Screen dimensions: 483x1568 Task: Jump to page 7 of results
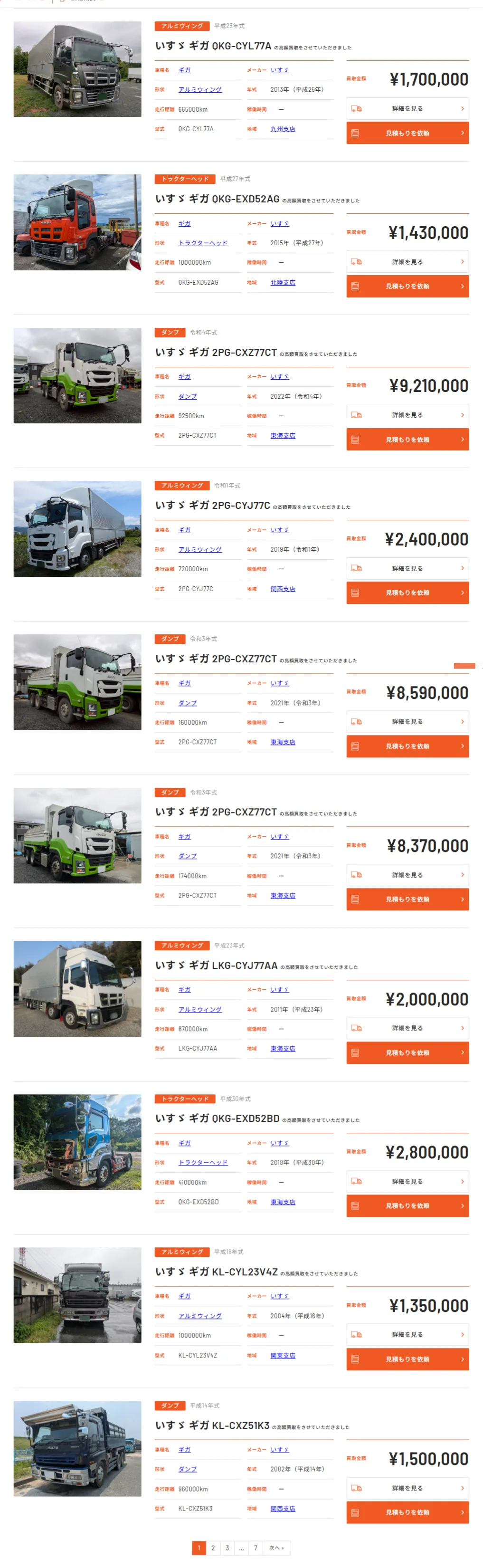(256, 1548)
